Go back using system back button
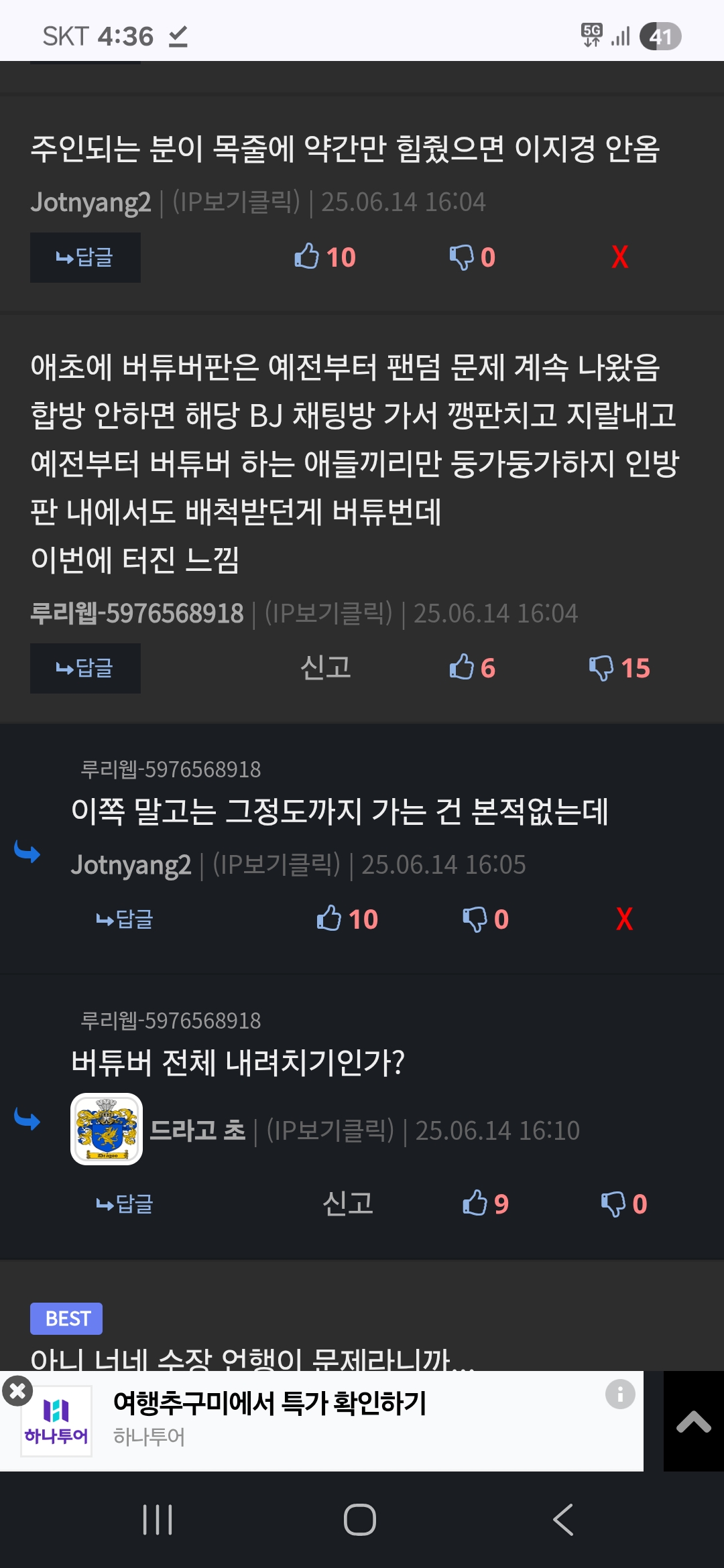724x1568 pixels. (x=563, y=1520)
